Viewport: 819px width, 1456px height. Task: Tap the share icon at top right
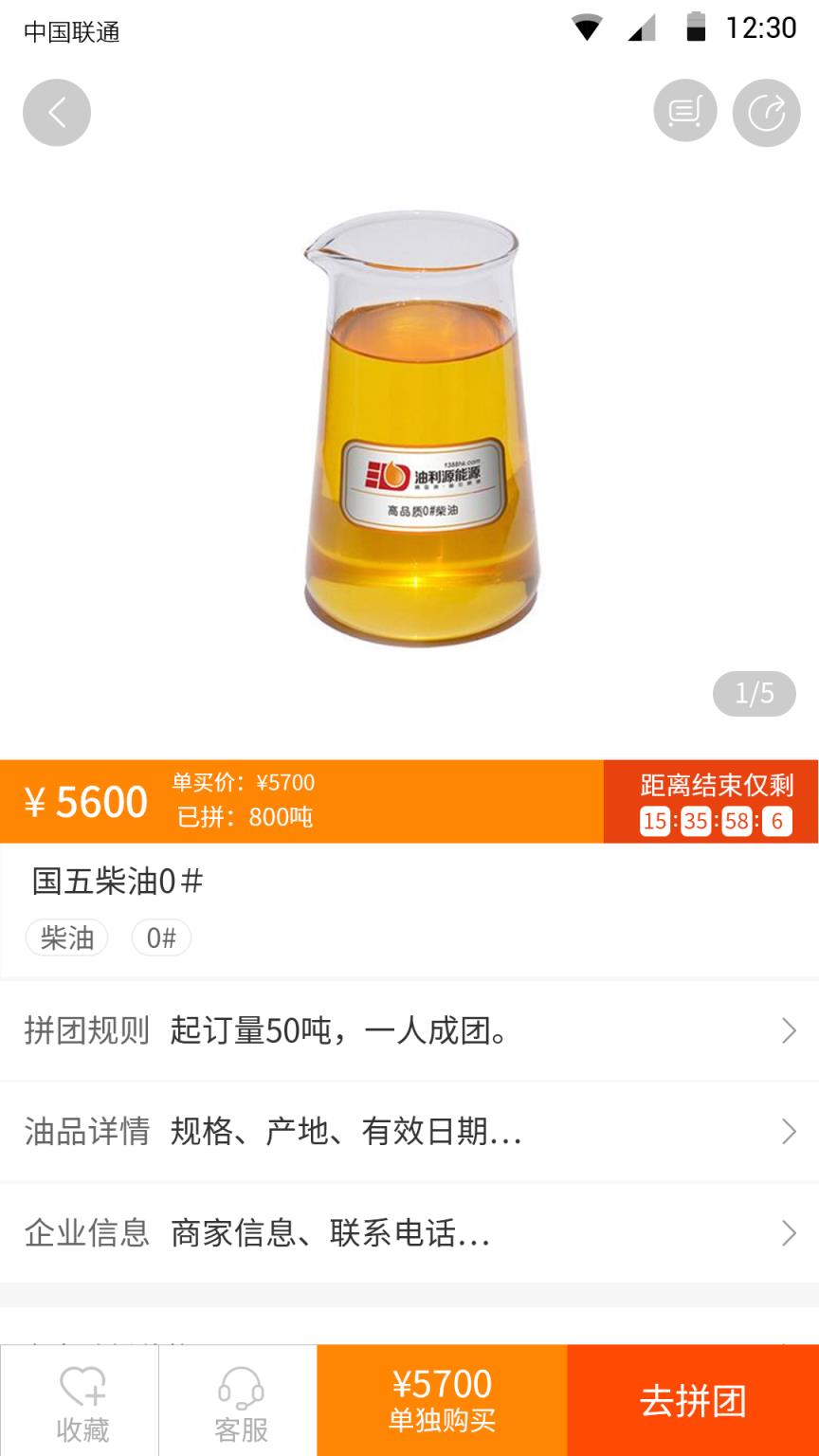766,111
